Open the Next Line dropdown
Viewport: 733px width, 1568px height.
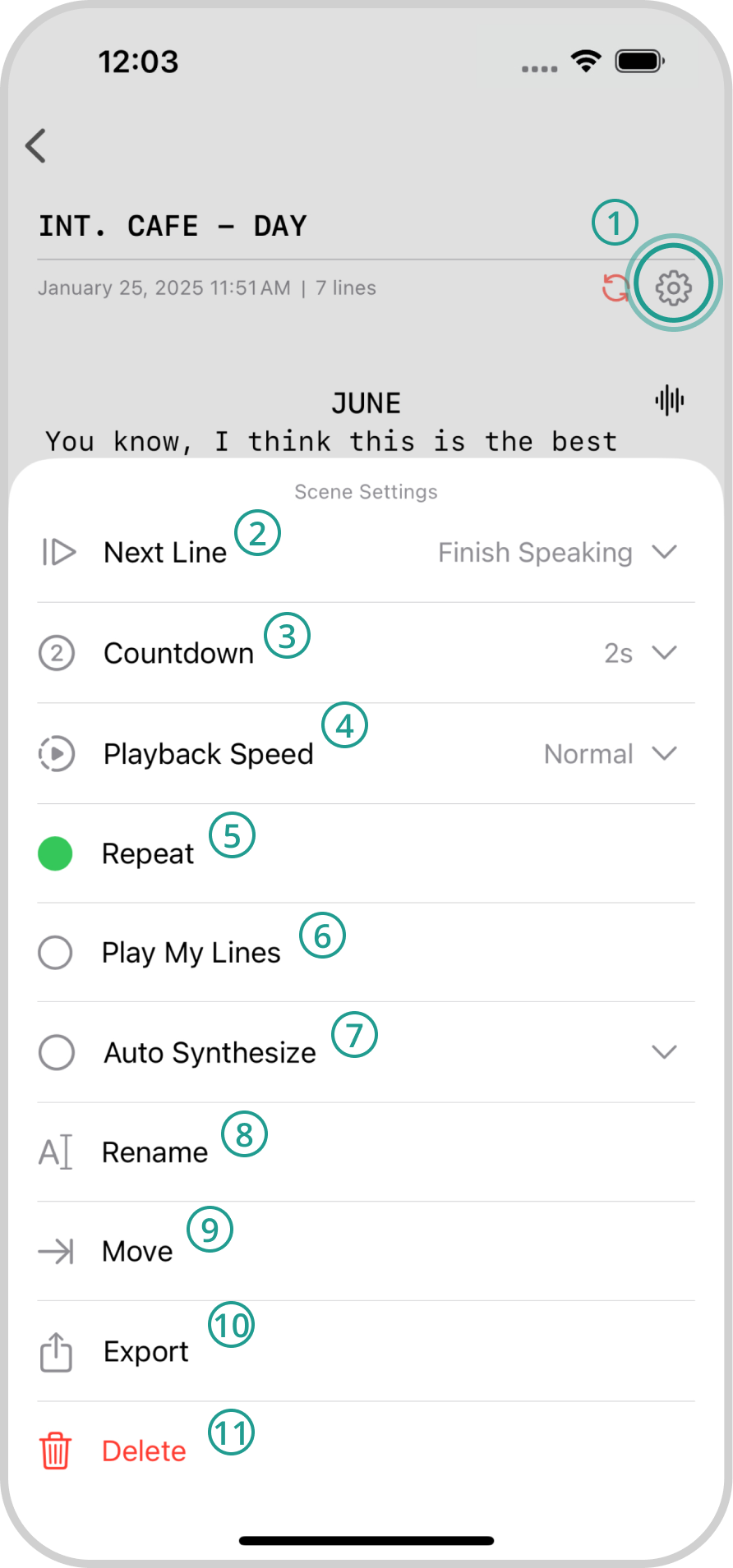[558, 552]
